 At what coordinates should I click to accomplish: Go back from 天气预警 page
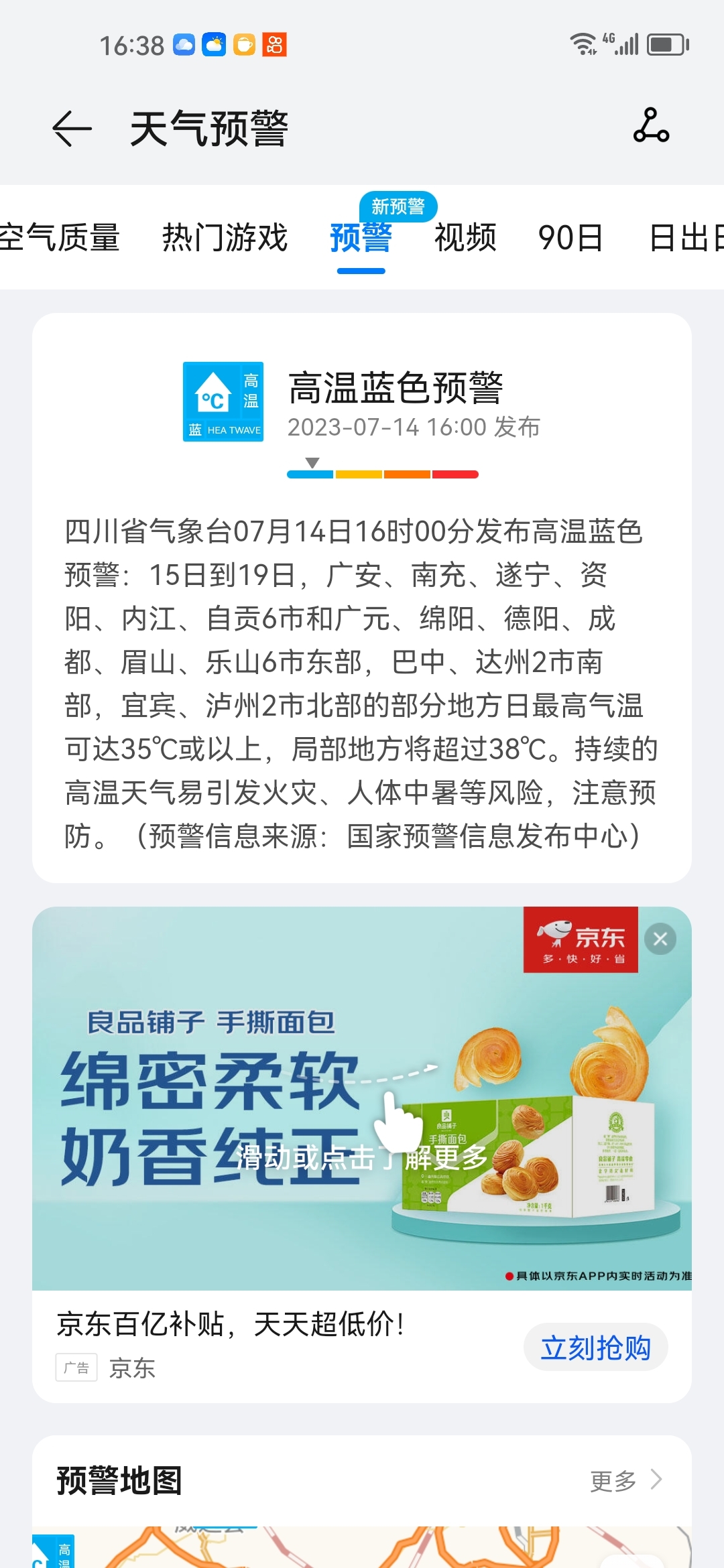[72, 128]
